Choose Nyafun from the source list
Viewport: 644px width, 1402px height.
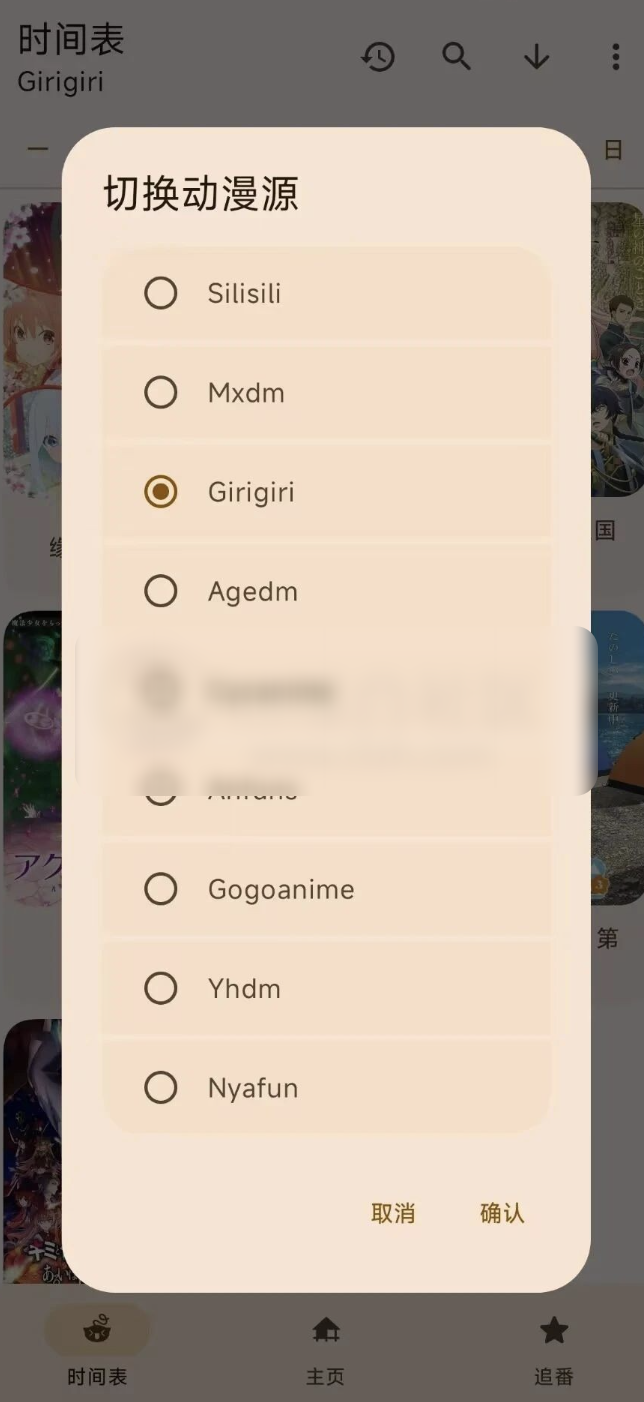[x=161, y=1087]
